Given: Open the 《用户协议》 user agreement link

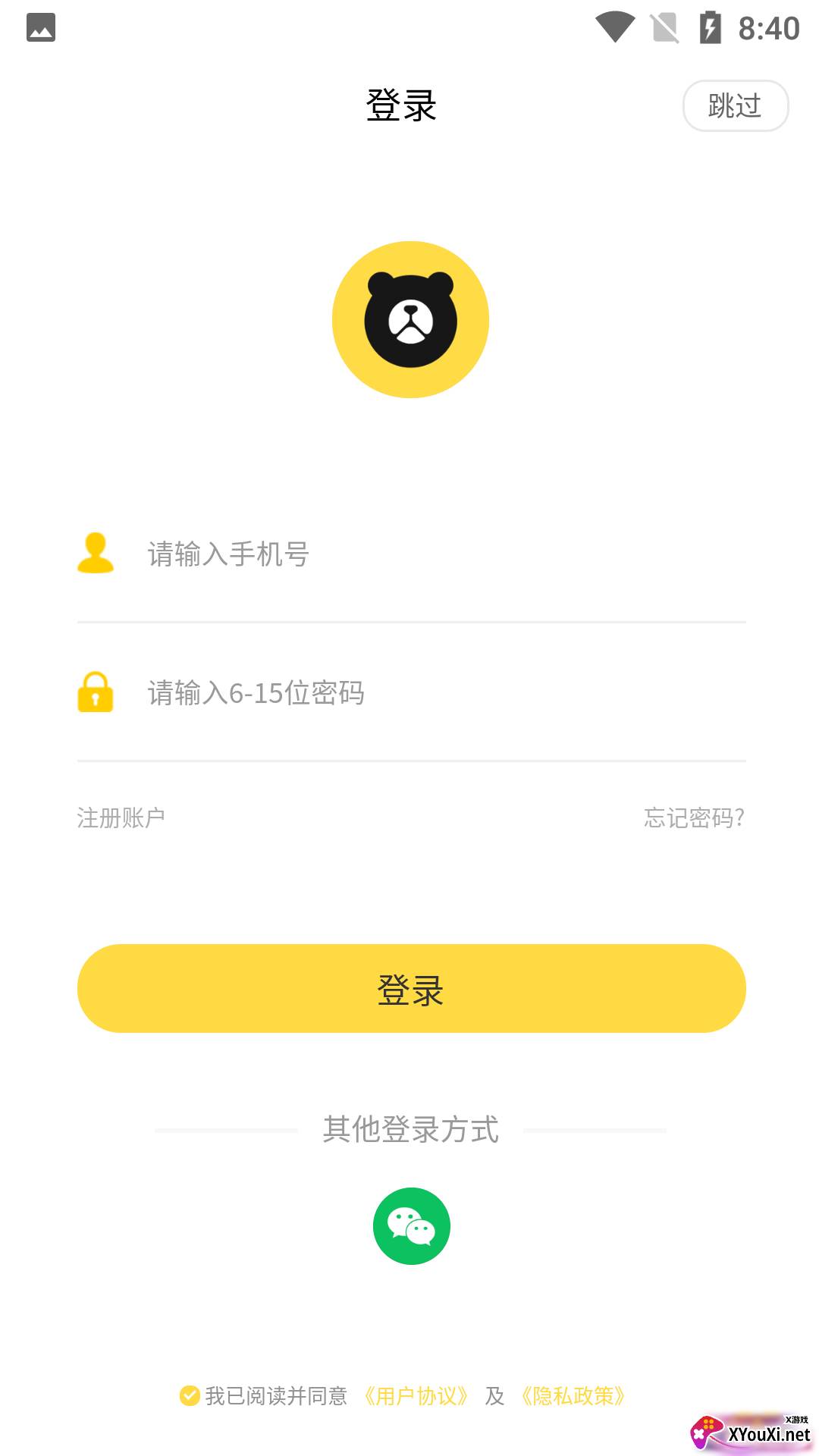Looking at the screenshot, I should 416,1395.
